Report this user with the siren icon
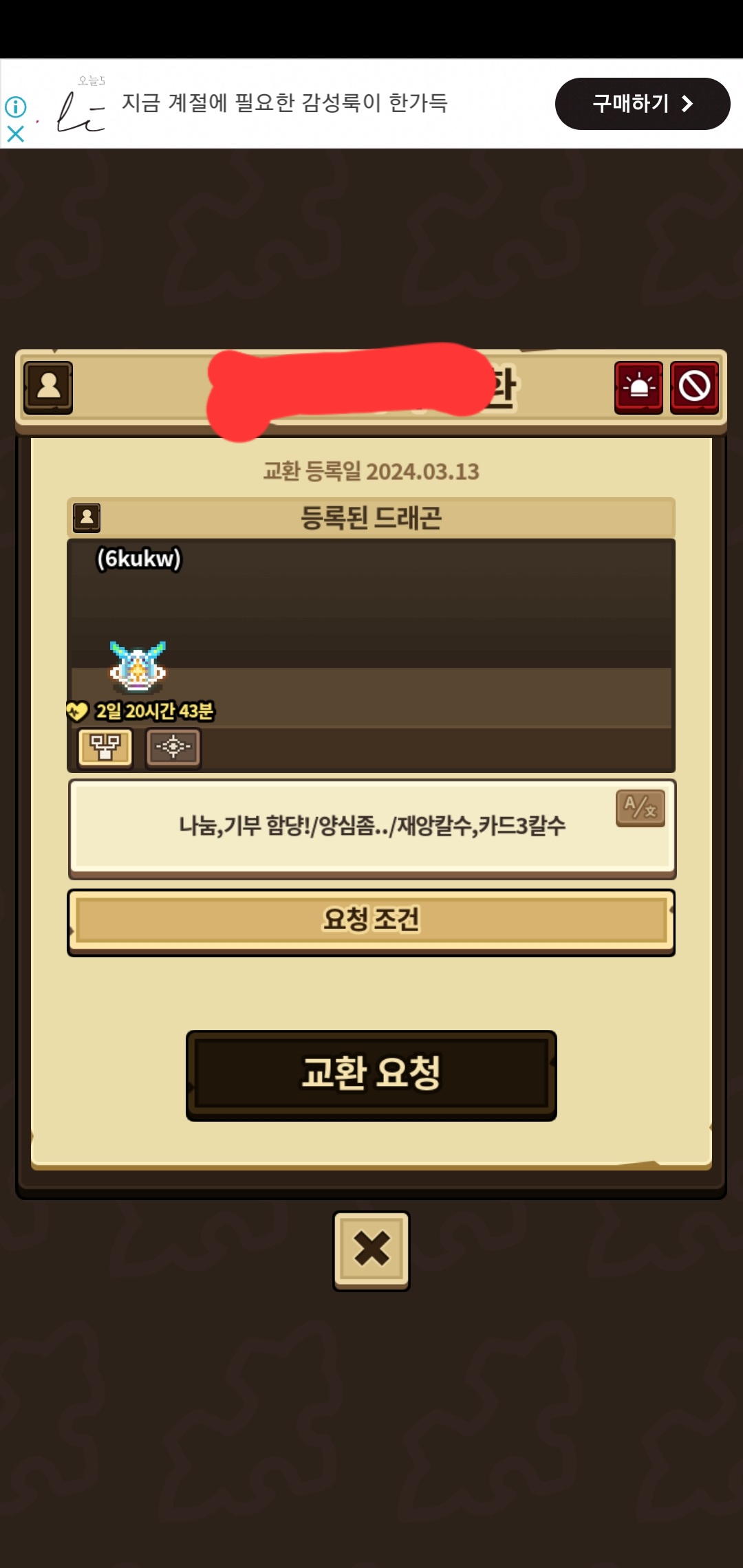This screenshot has width=743, height=1568. pyautogui.click(x=638, y=387)
